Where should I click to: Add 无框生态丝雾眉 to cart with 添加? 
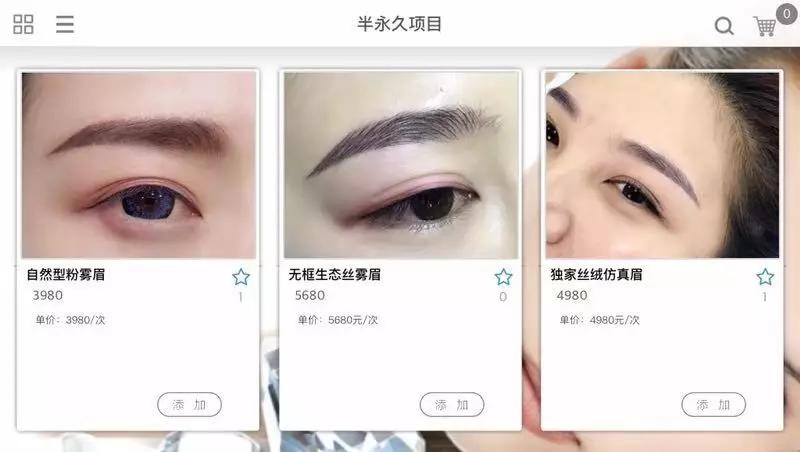pyautogui.click(x=451, y=405)
